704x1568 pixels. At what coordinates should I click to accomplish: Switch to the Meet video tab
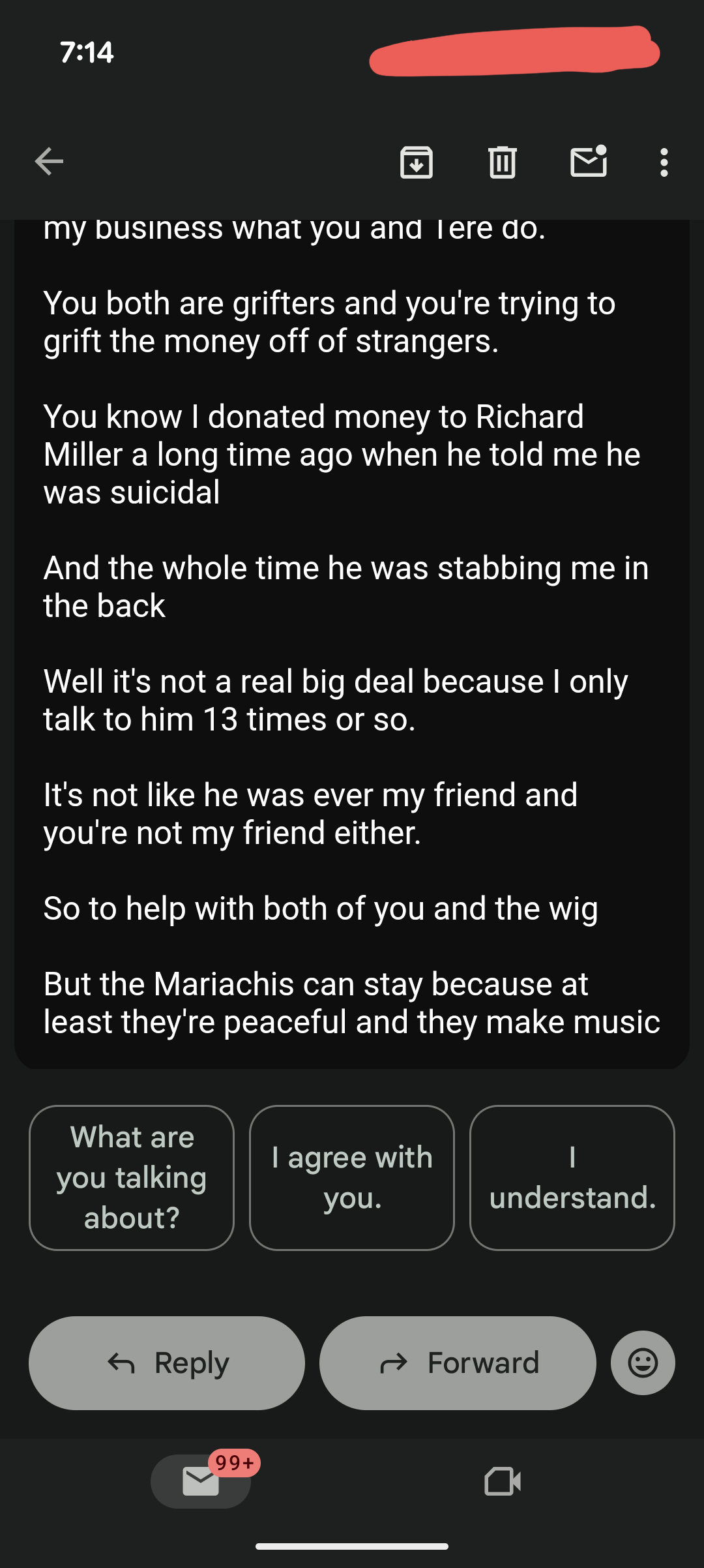503,1481
